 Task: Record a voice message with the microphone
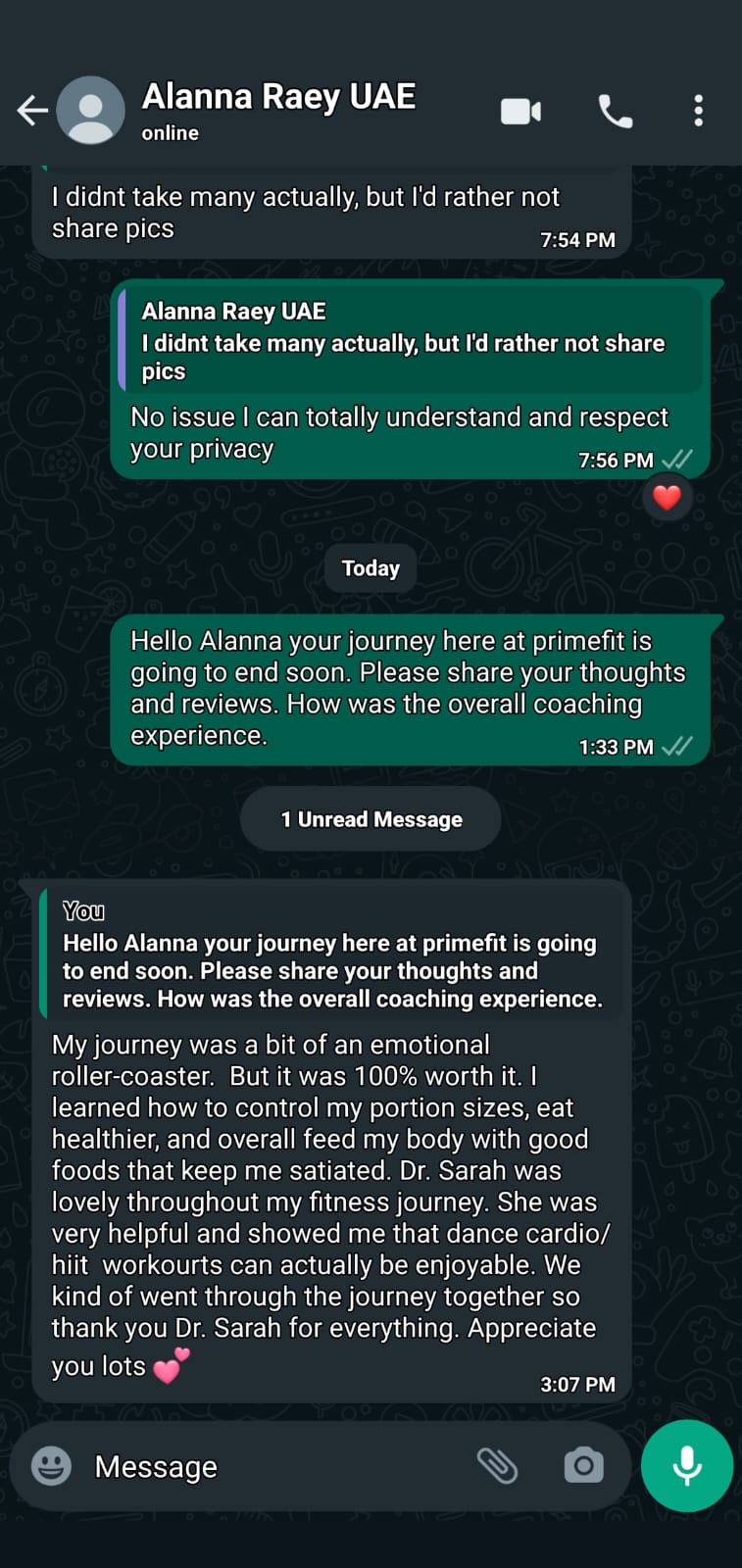pyautogui.click(x=686, y=1466)
